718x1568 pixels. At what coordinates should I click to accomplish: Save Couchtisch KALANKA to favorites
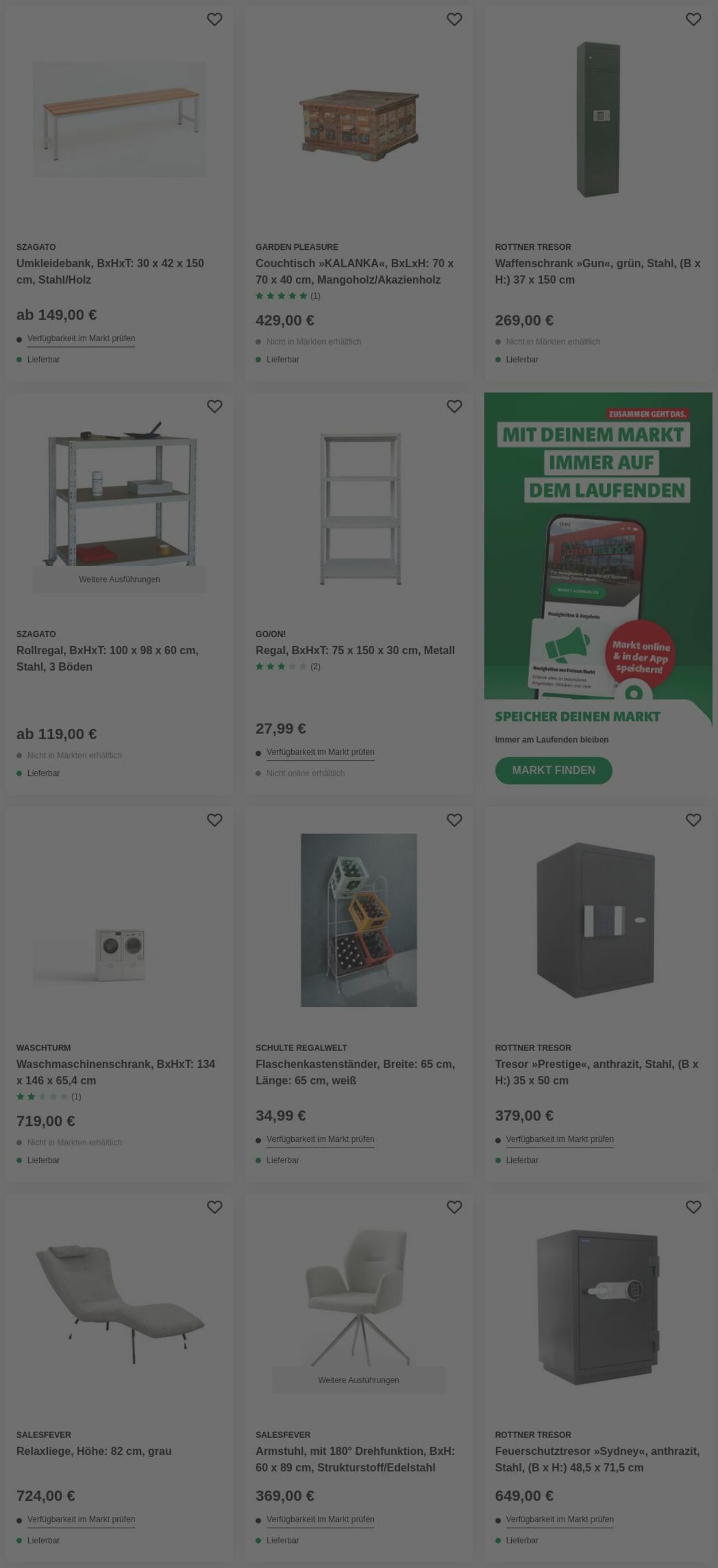pos(454,20)
